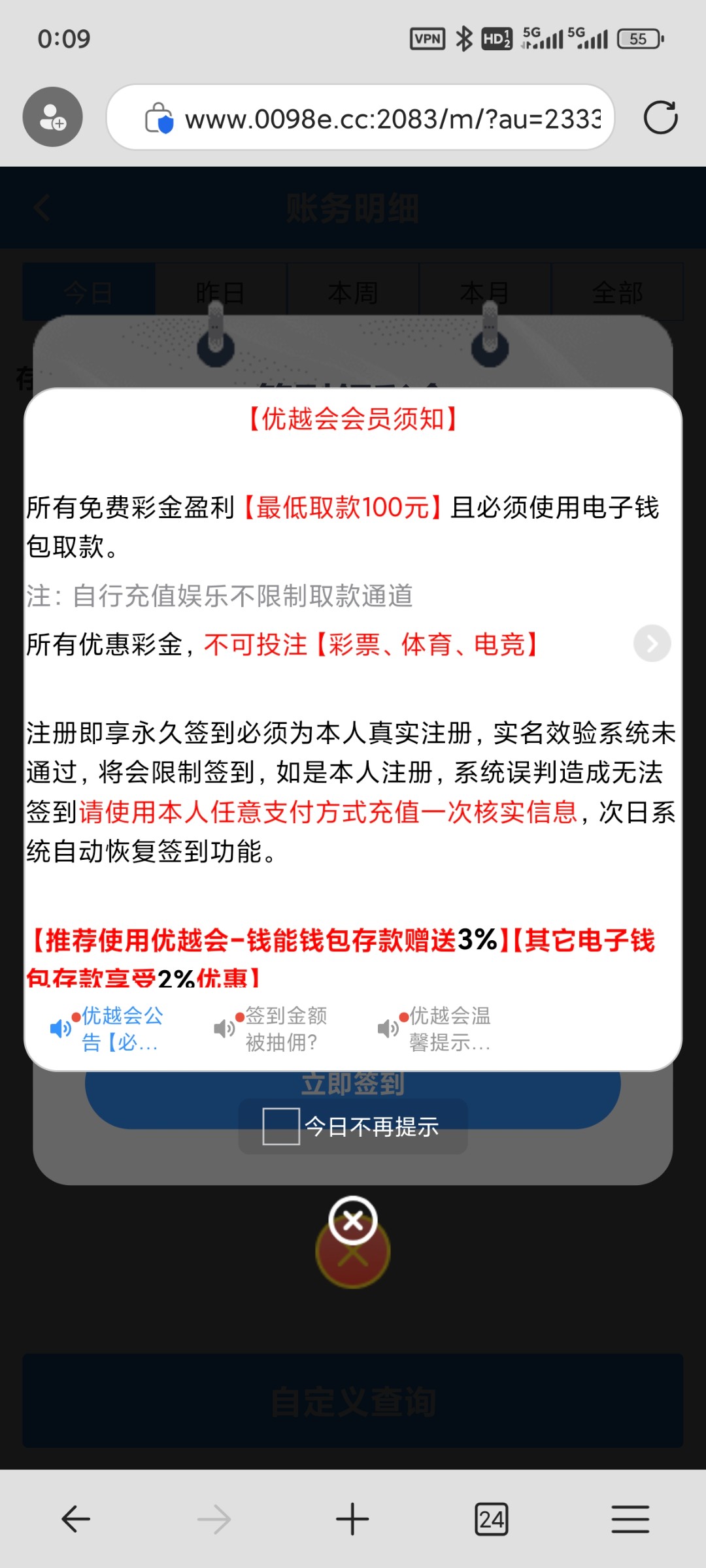Go back in the browser toolbar

tap(76, 1519)
